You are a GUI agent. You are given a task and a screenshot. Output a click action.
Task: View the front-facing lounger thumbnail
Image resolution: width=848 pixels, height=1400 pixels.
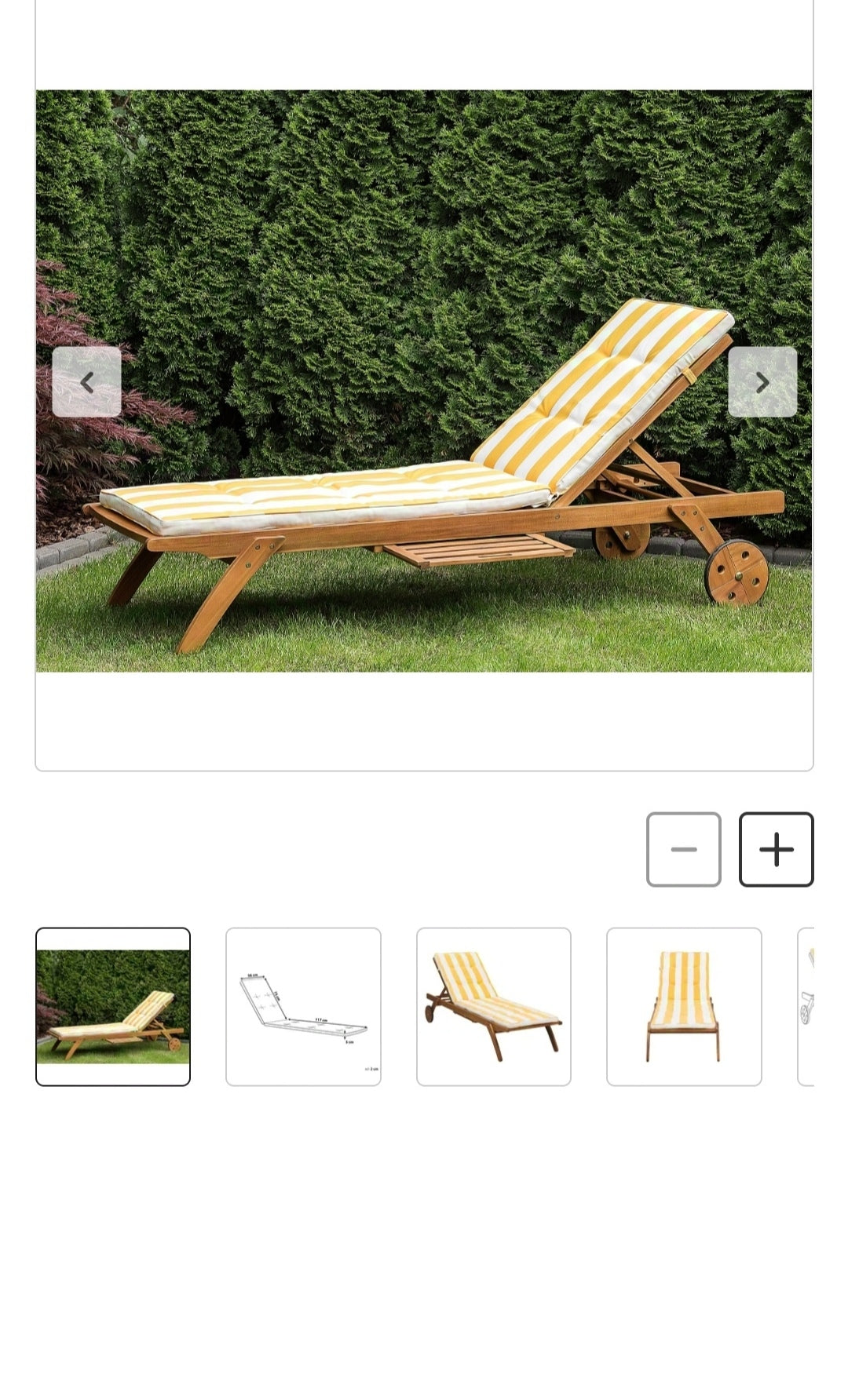[x=683, y=1007]
